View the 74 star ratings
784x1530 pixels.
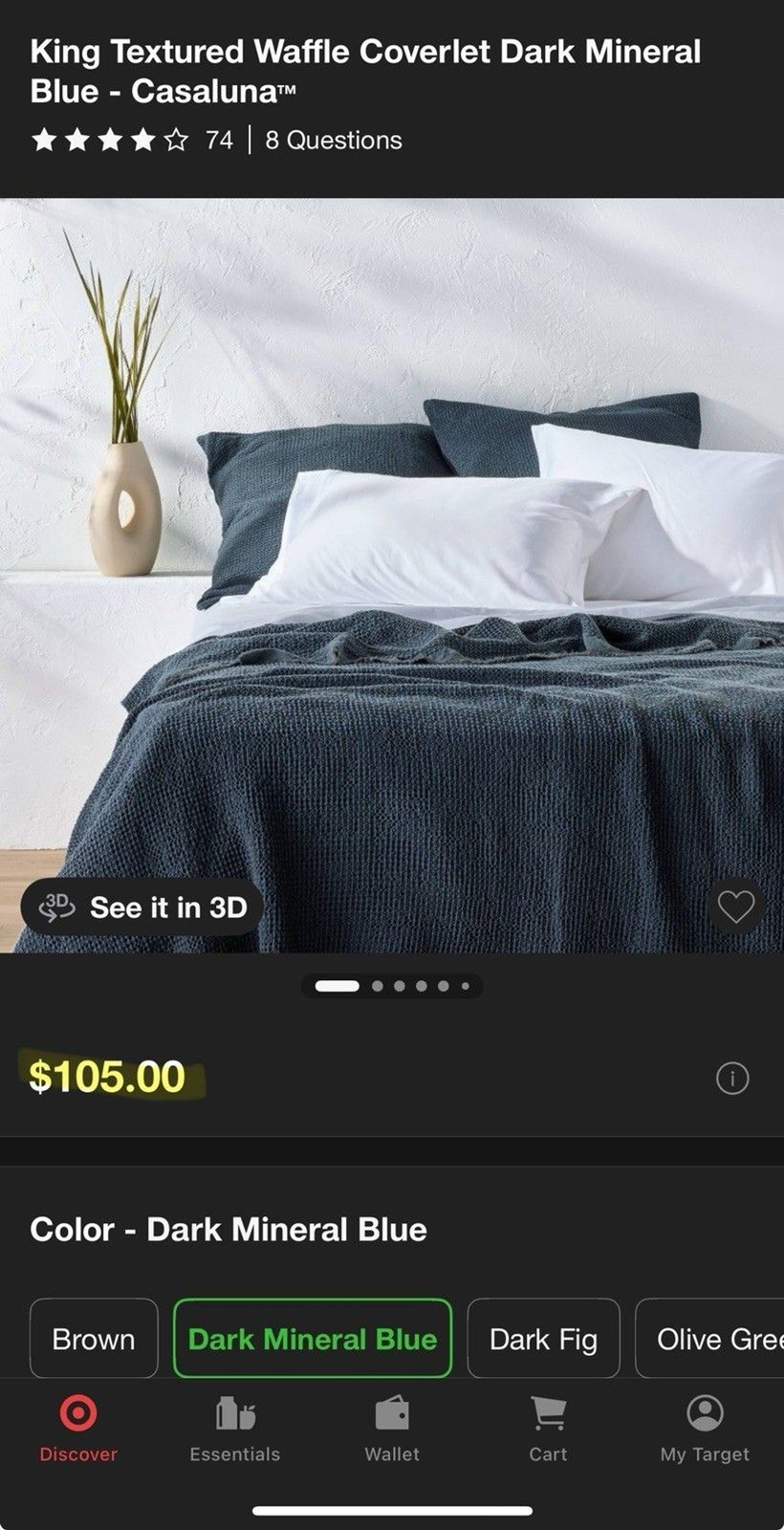132,141
